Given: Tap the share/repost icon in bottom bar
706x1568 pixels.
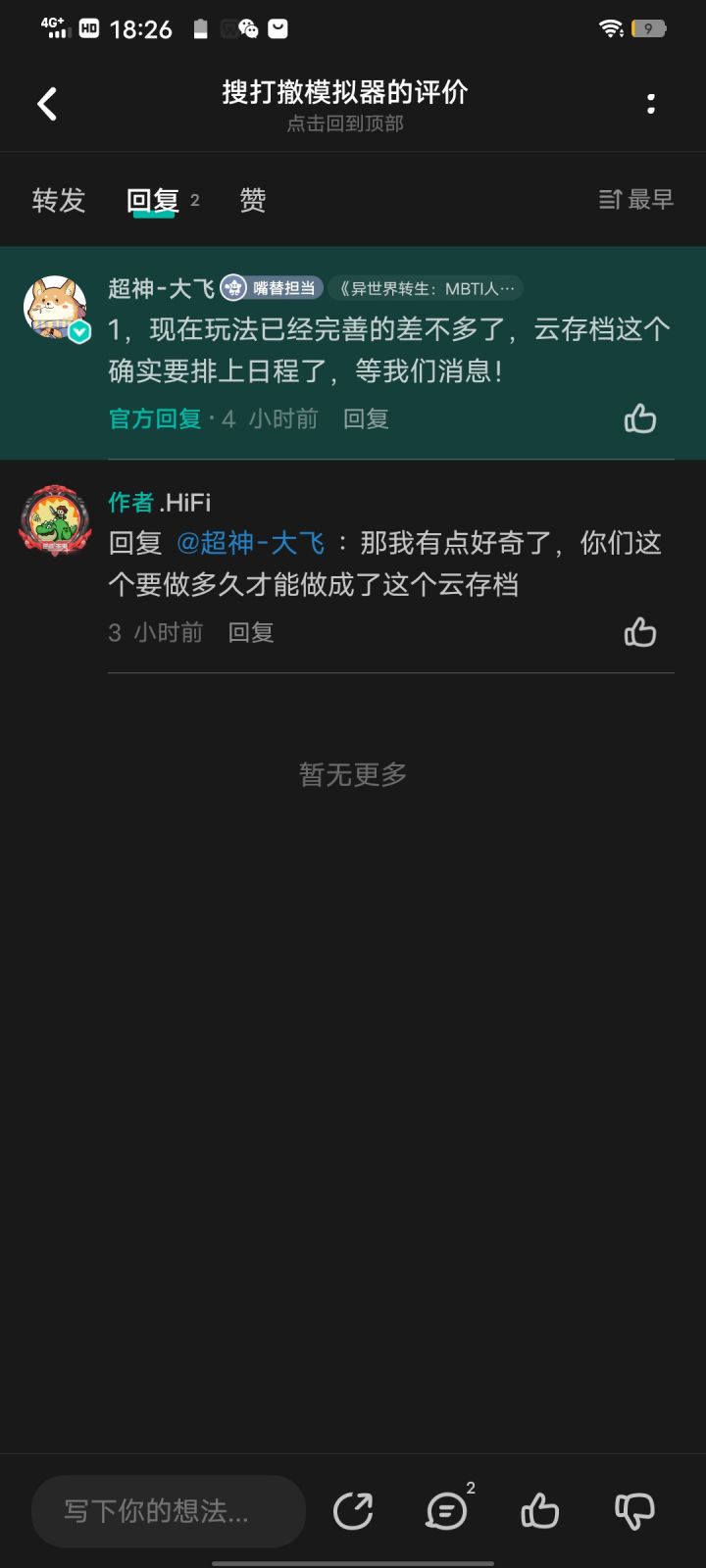Looking at the screenshot, I should (x=354, y=1510).
